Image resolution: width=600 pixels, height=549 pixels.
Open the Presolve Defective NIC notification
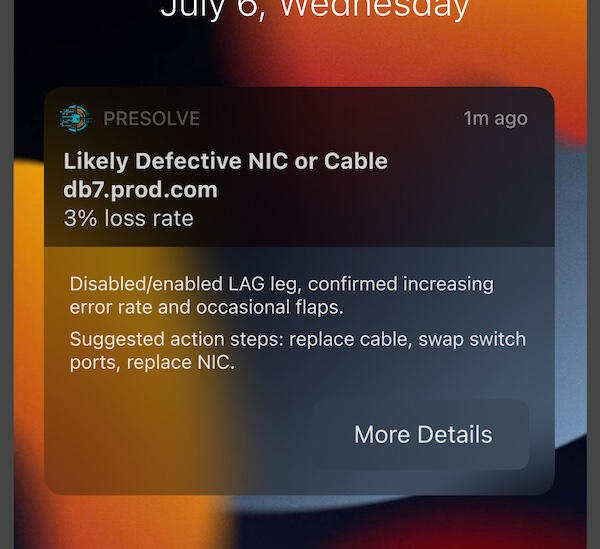pyautogui.click(x=298, y=175)
